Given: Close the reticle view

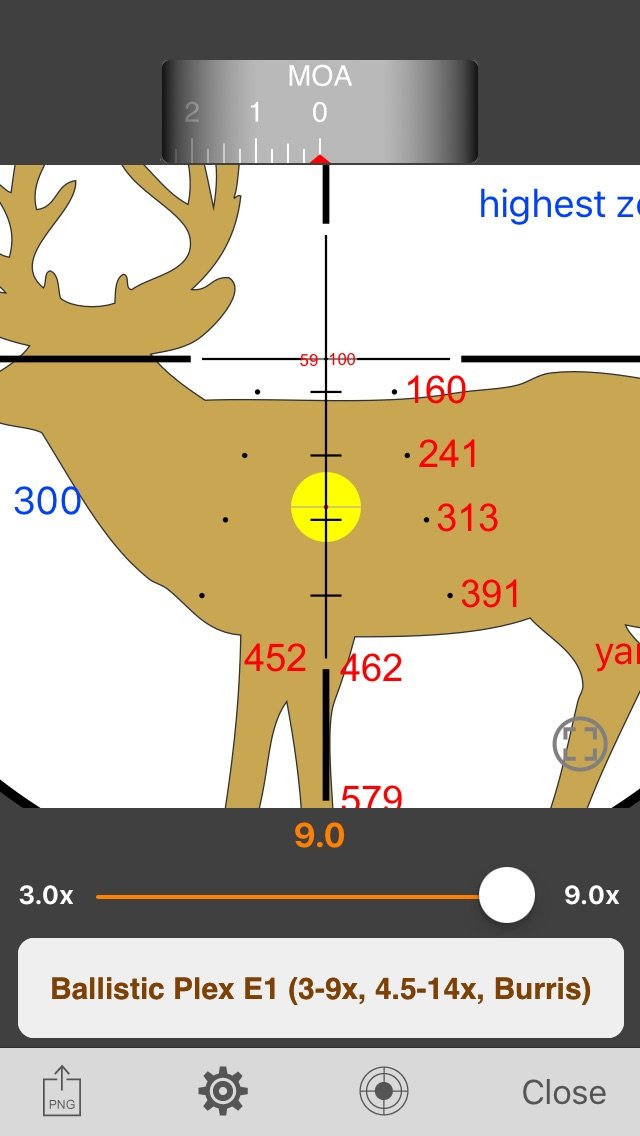Looking at the screenshot, I should point(564,1092).
